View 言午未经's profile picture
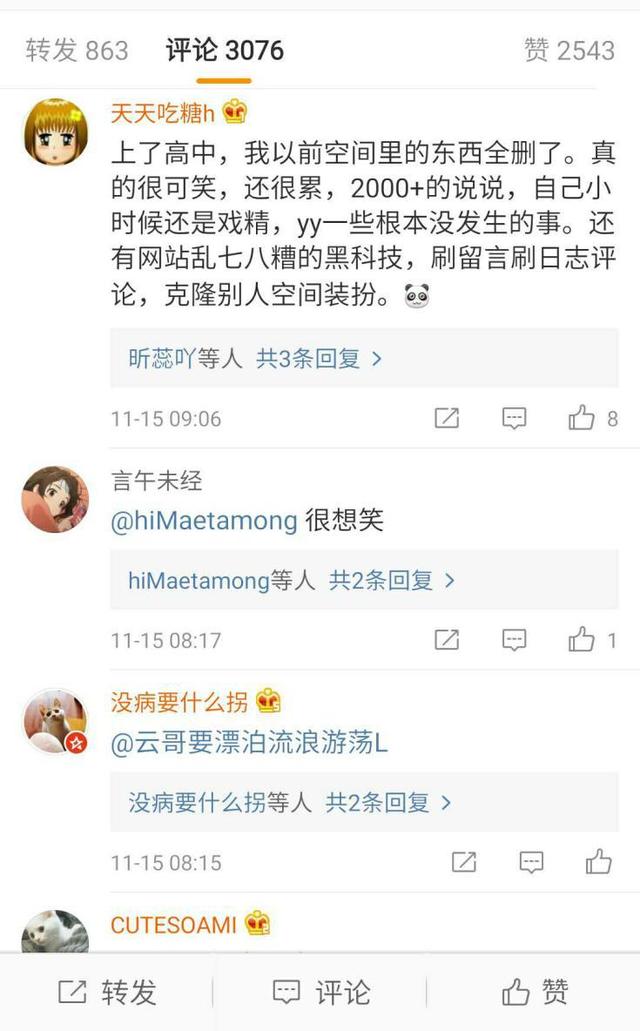The width and height of the screenshot is (640, 1031). pyautogui.click(x=55, y=499)
